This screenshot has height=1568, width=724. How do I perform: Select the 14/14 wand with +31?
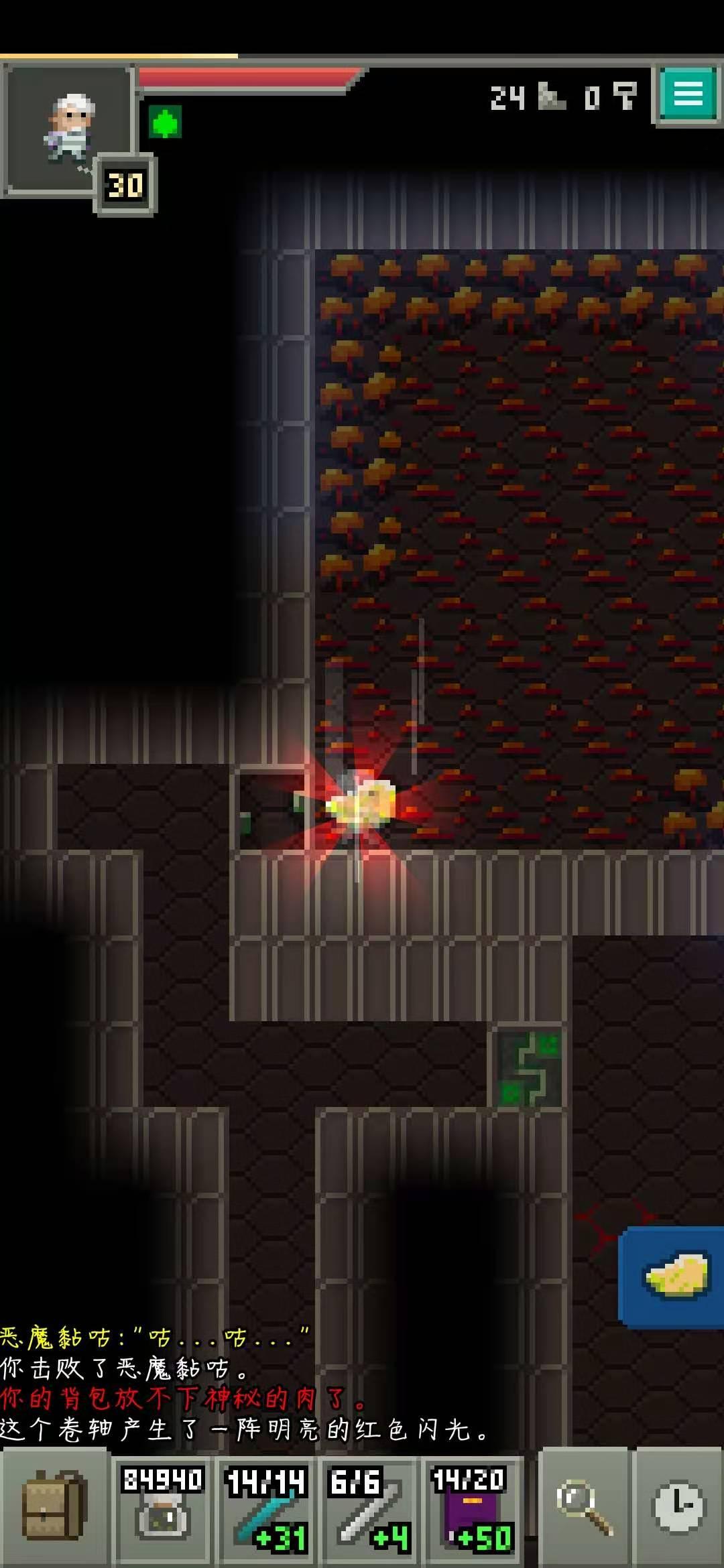267,1509
